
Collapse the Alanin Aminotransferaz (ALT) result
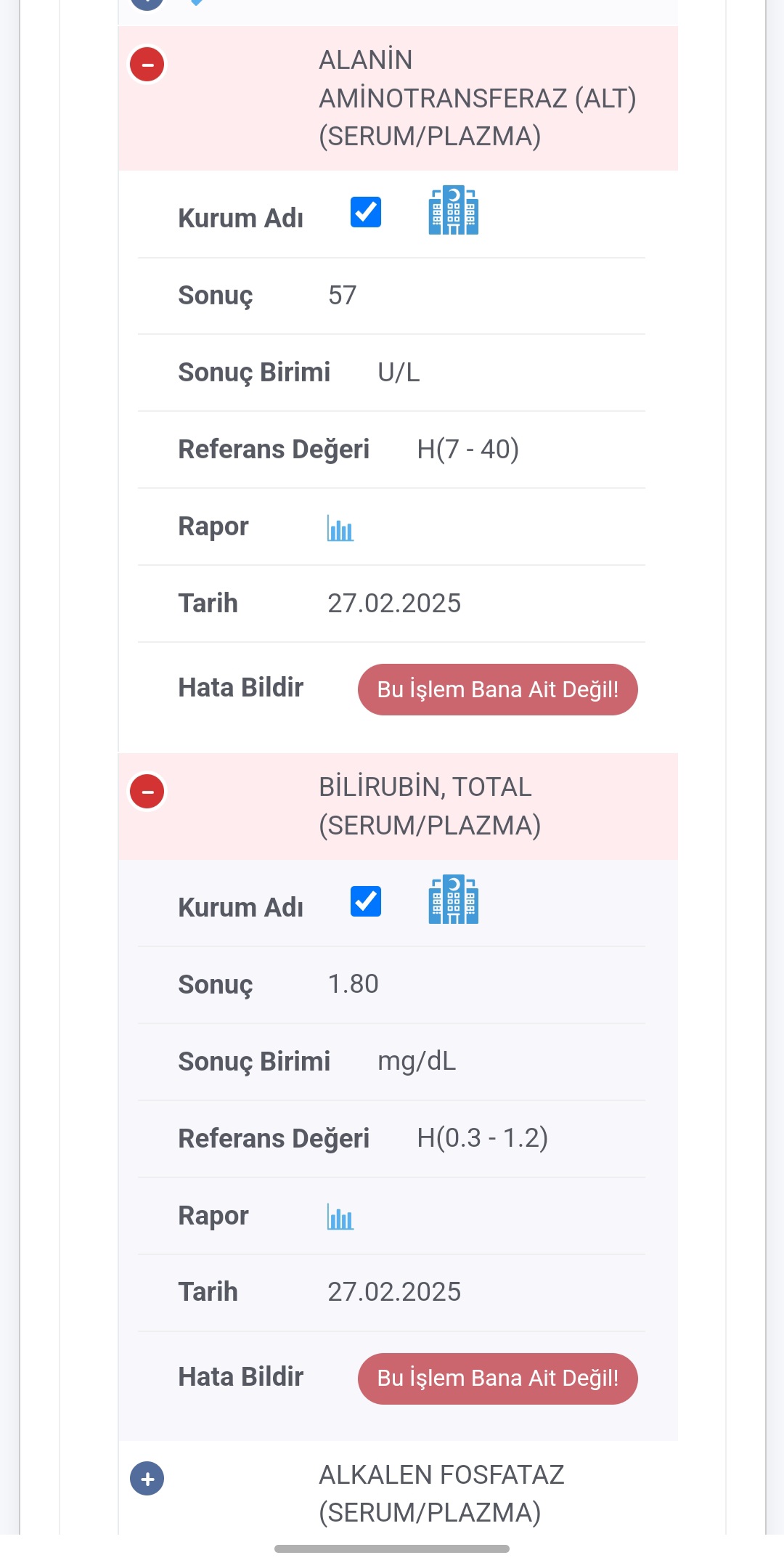(x=147, y=65)
